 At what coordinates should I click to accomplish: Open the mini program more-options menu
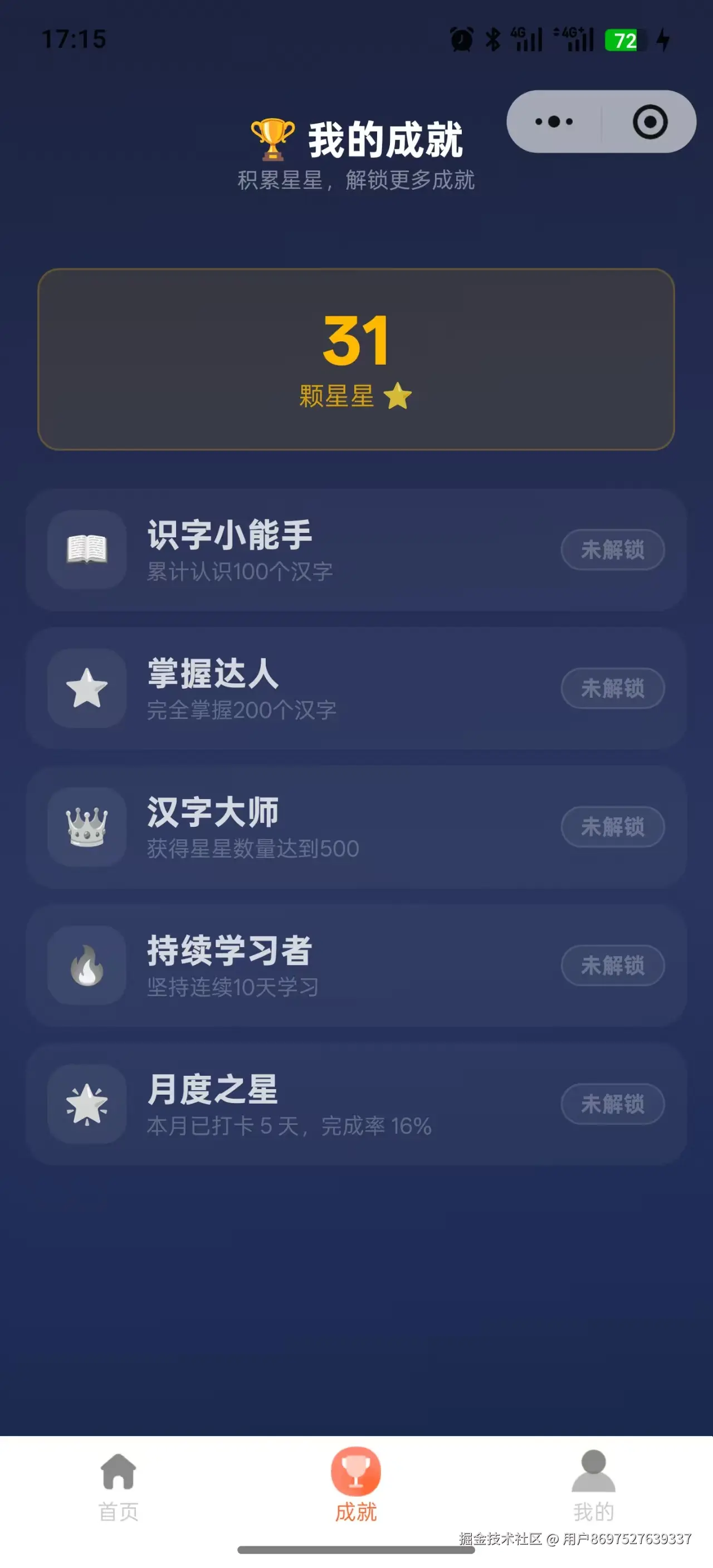coord(554,122)
